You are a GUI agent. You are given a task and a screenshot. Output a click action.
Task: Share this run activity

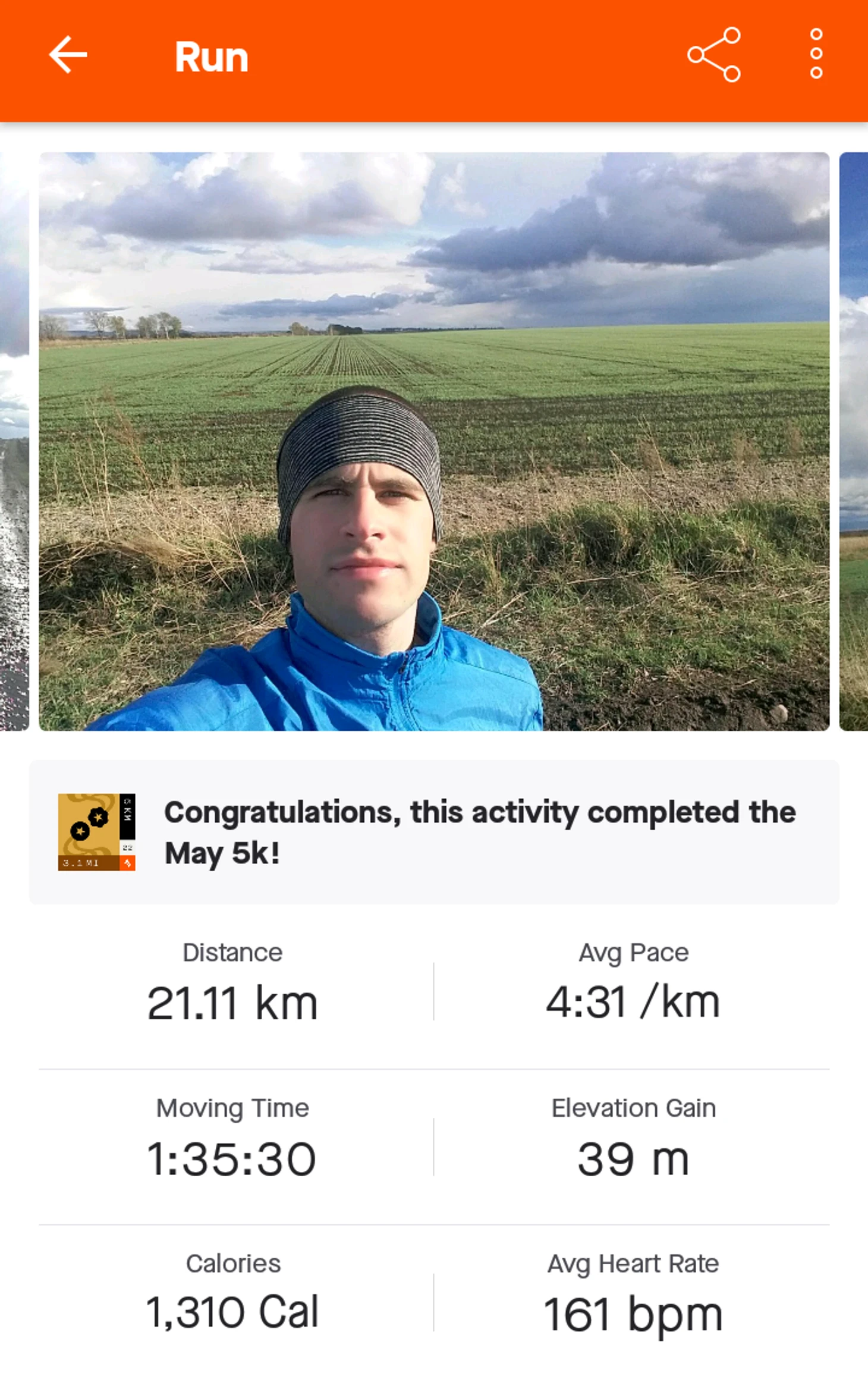coord(714,55)
